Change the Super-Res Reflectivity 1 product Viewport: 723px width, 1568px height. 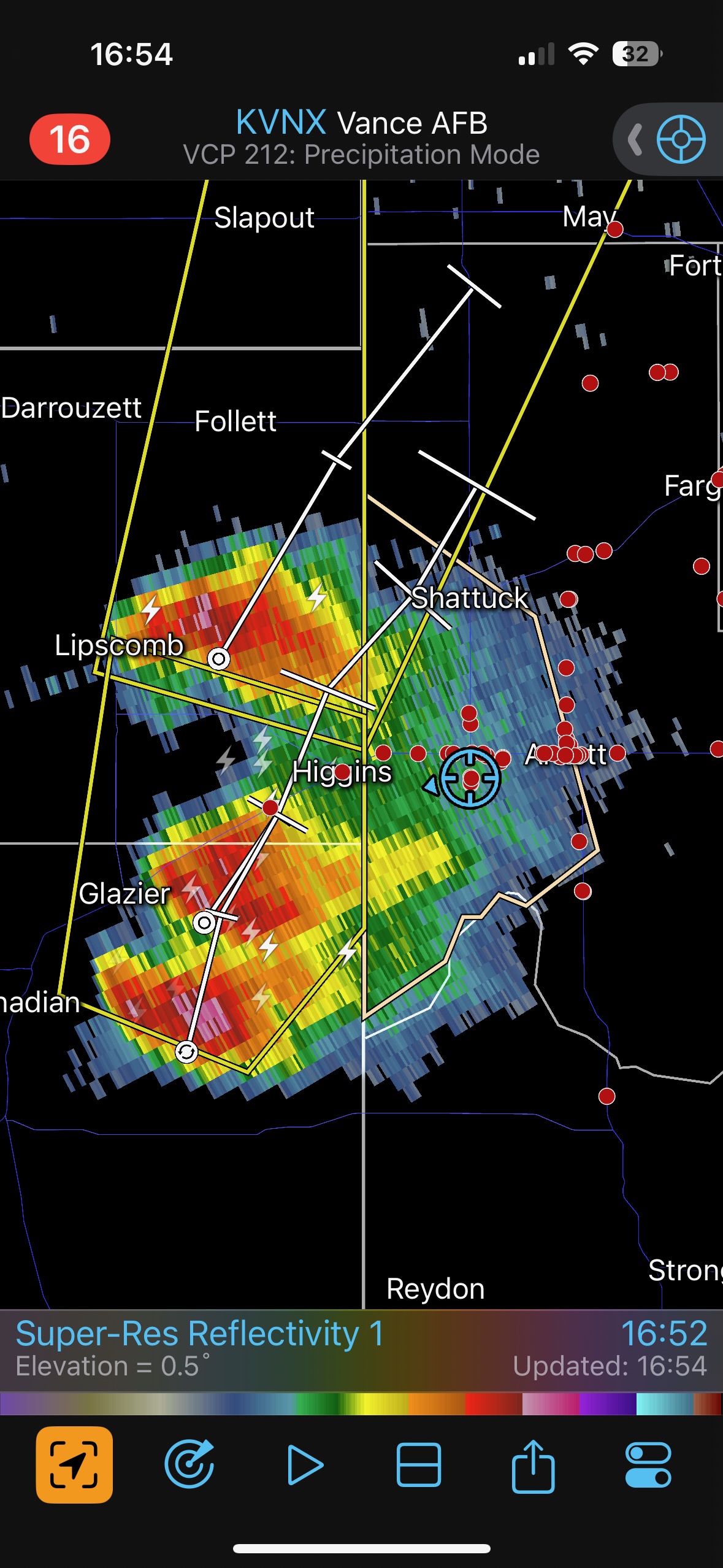[x=199, y=1334]
